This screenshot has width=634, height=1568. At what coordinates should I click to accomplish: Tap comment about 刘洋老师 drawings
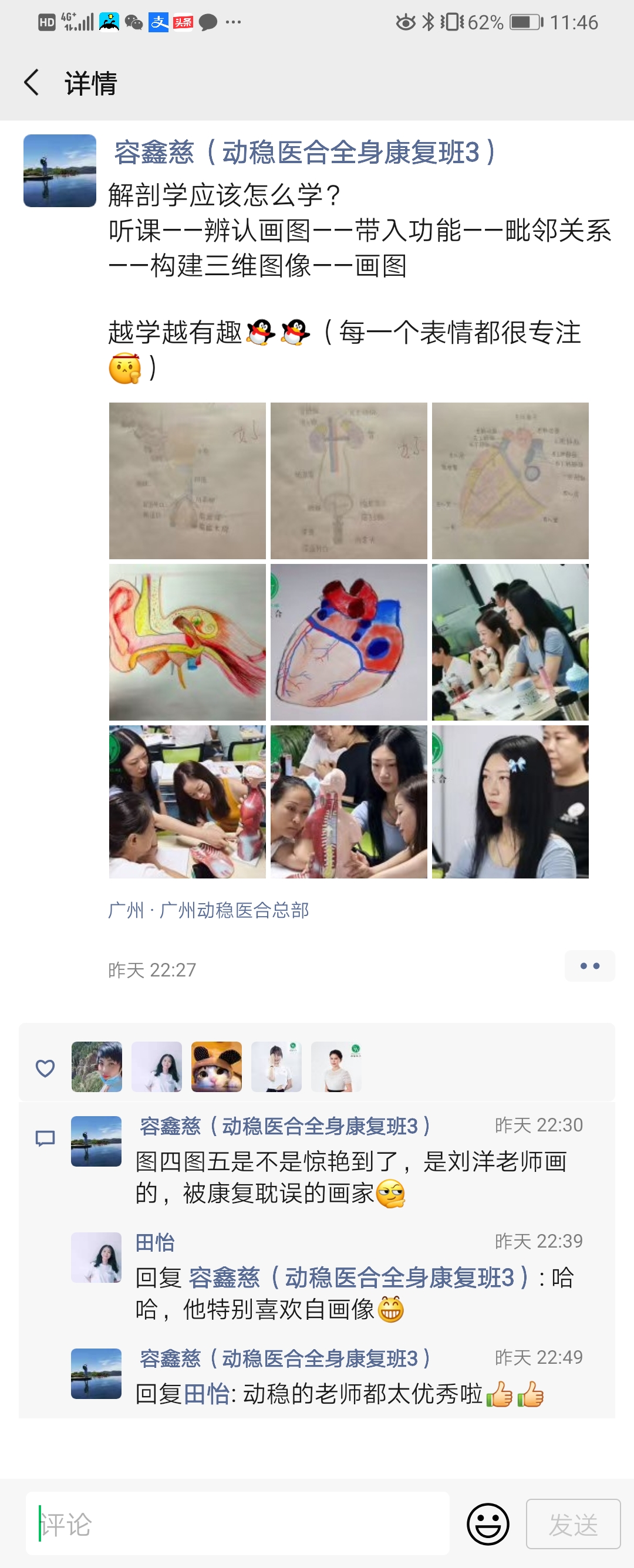pos(350,1177)
